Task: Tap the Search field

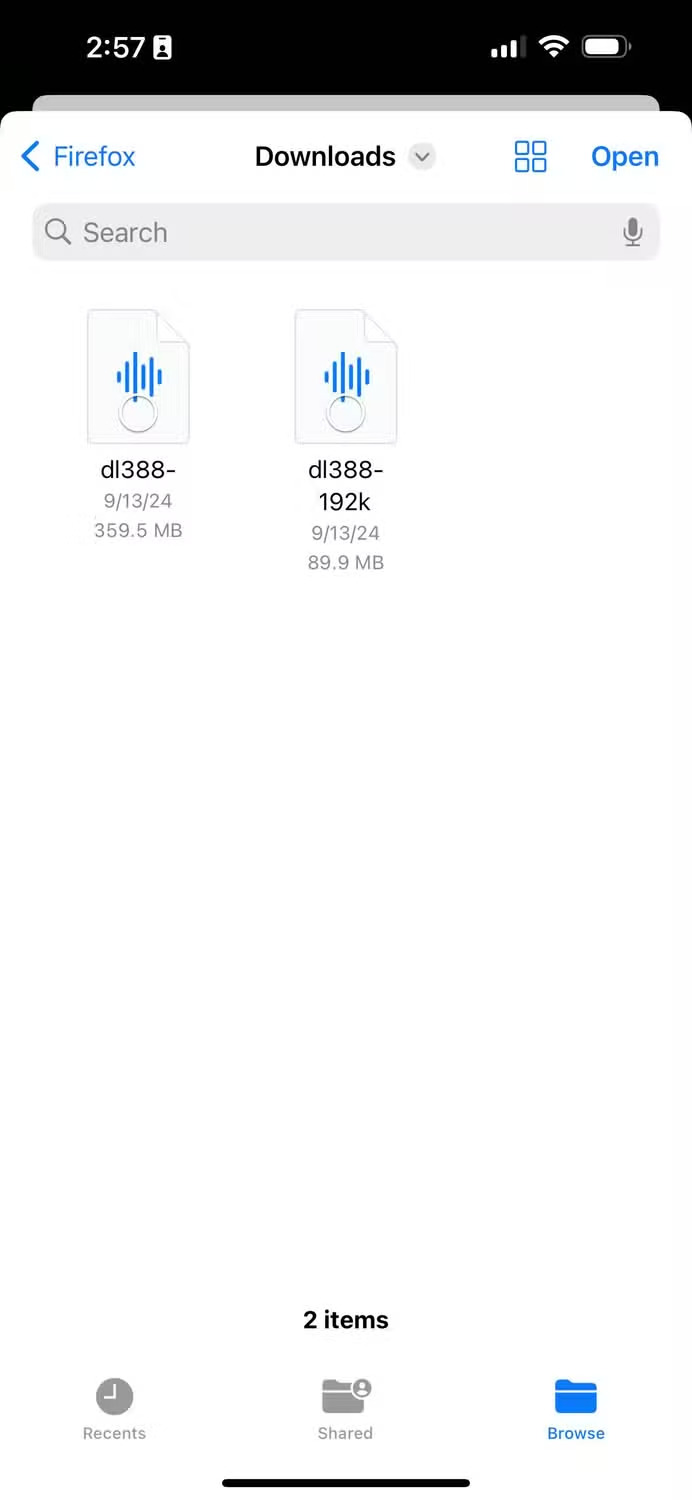Action: [346, 232]
